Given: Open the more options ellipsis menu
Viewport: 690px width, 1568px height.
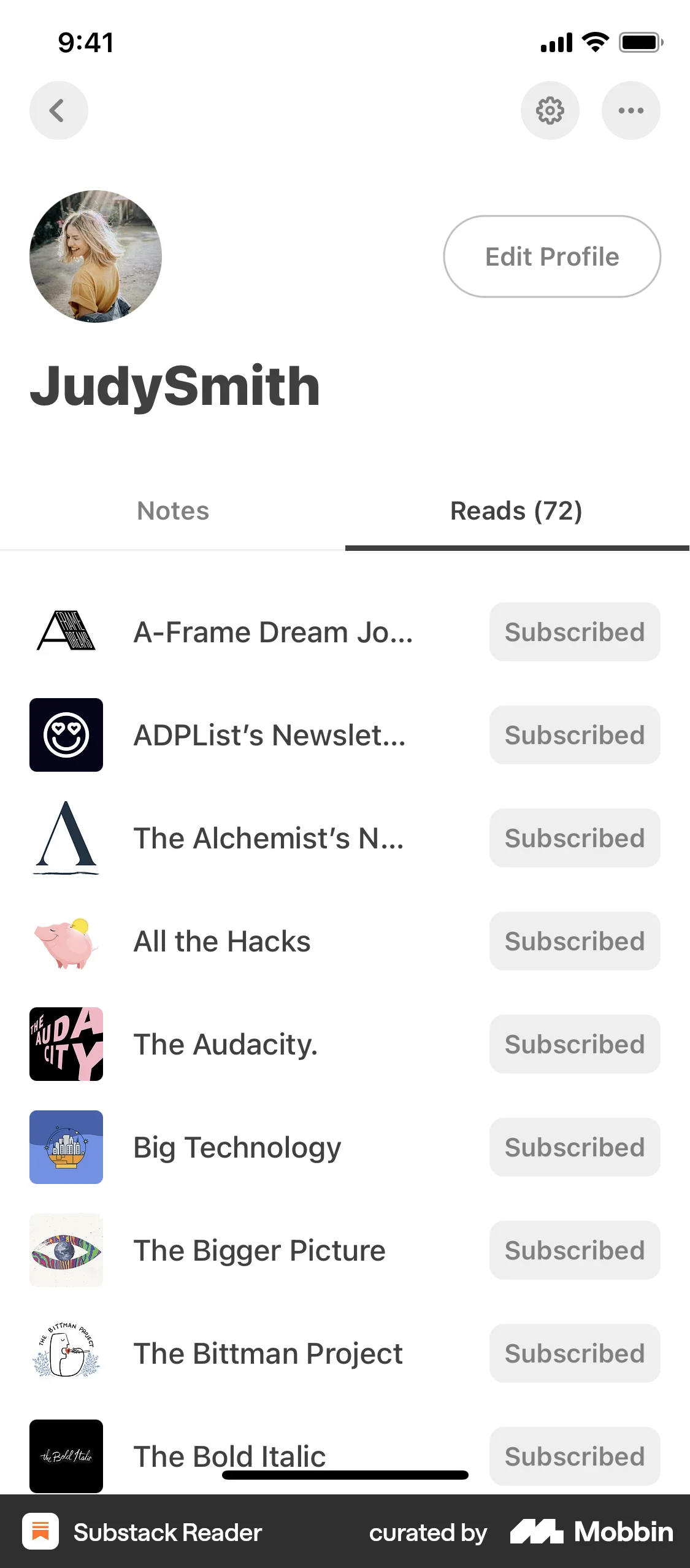Looking at the screenshot, I should 631,110.
